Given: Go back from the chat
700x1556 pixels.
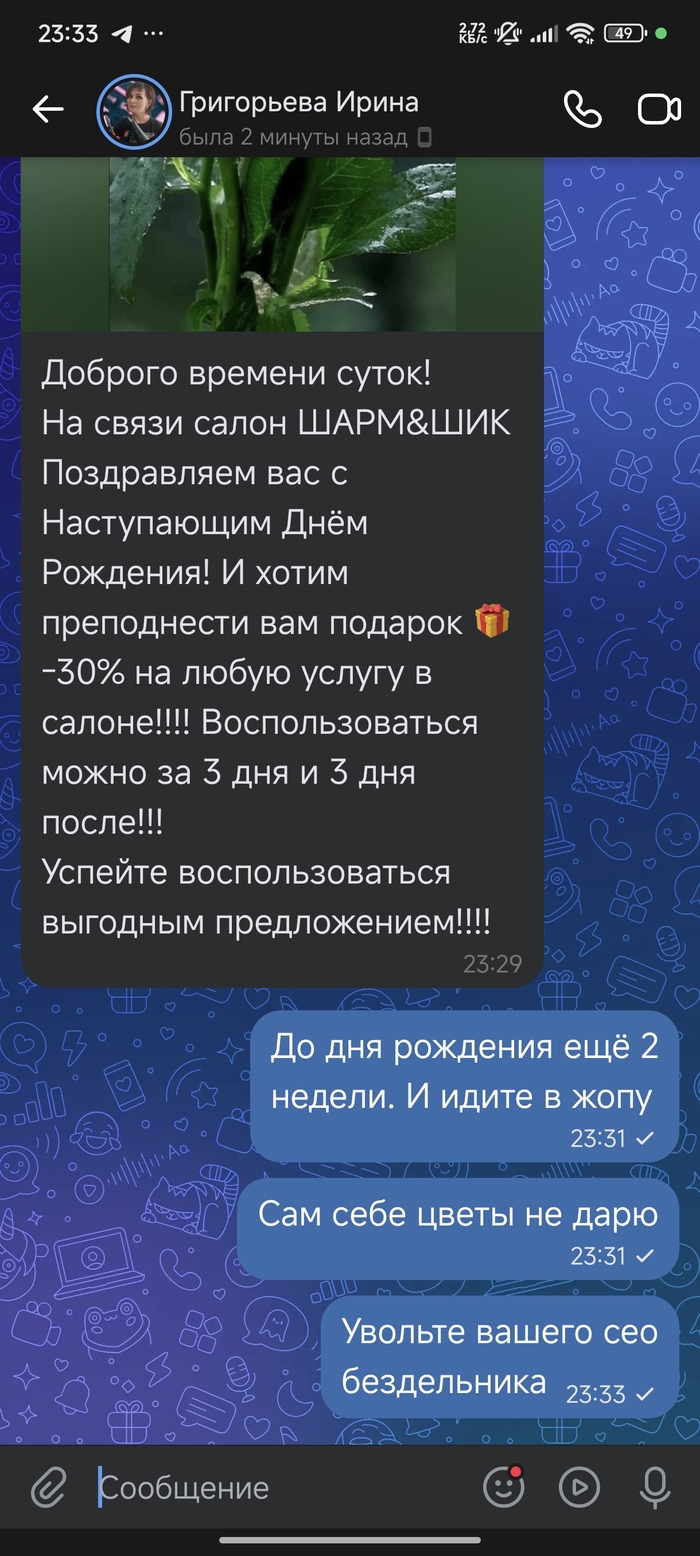Looking at the screenshot, I should coord(47,110).
